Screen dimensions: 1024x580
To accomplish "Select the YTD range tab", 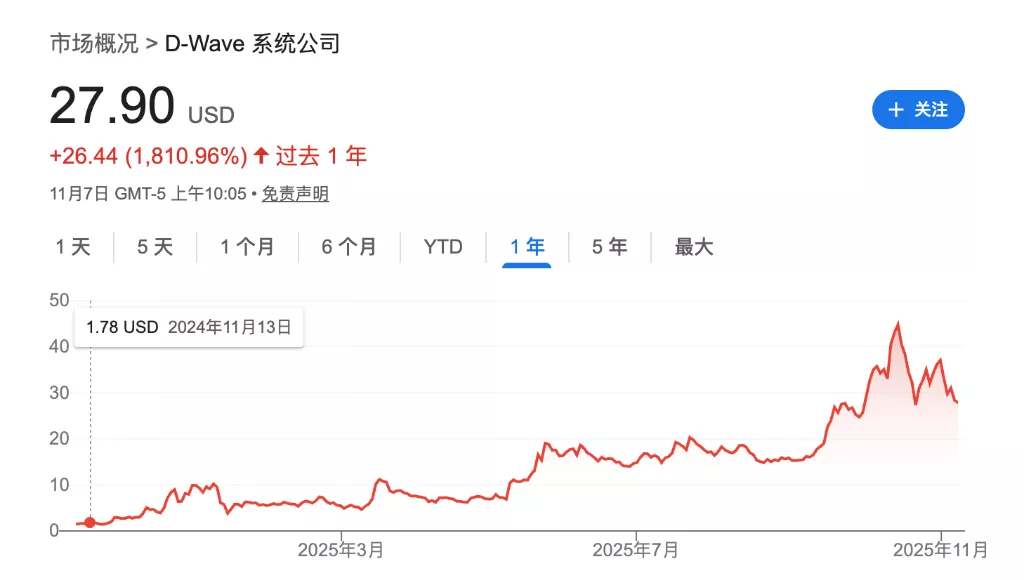I will 443,247.
